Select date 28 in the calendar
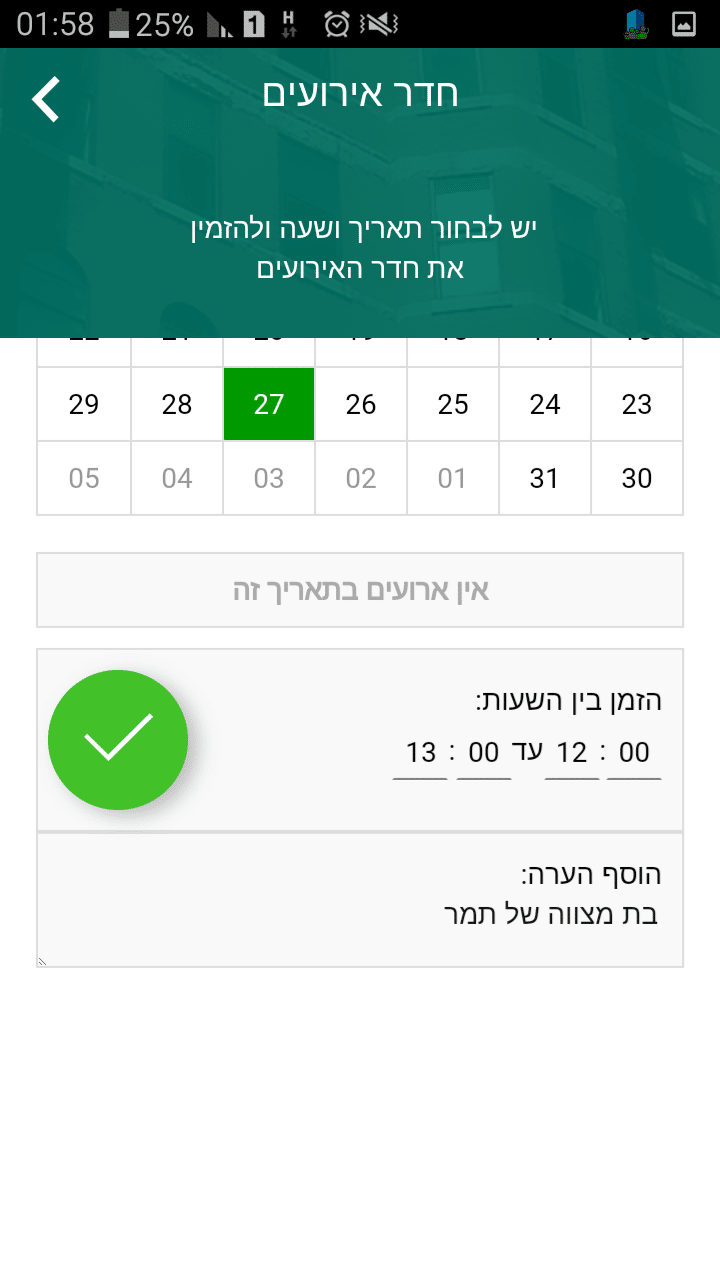The height and width of the screenshot is (1280, 720). 177,404
